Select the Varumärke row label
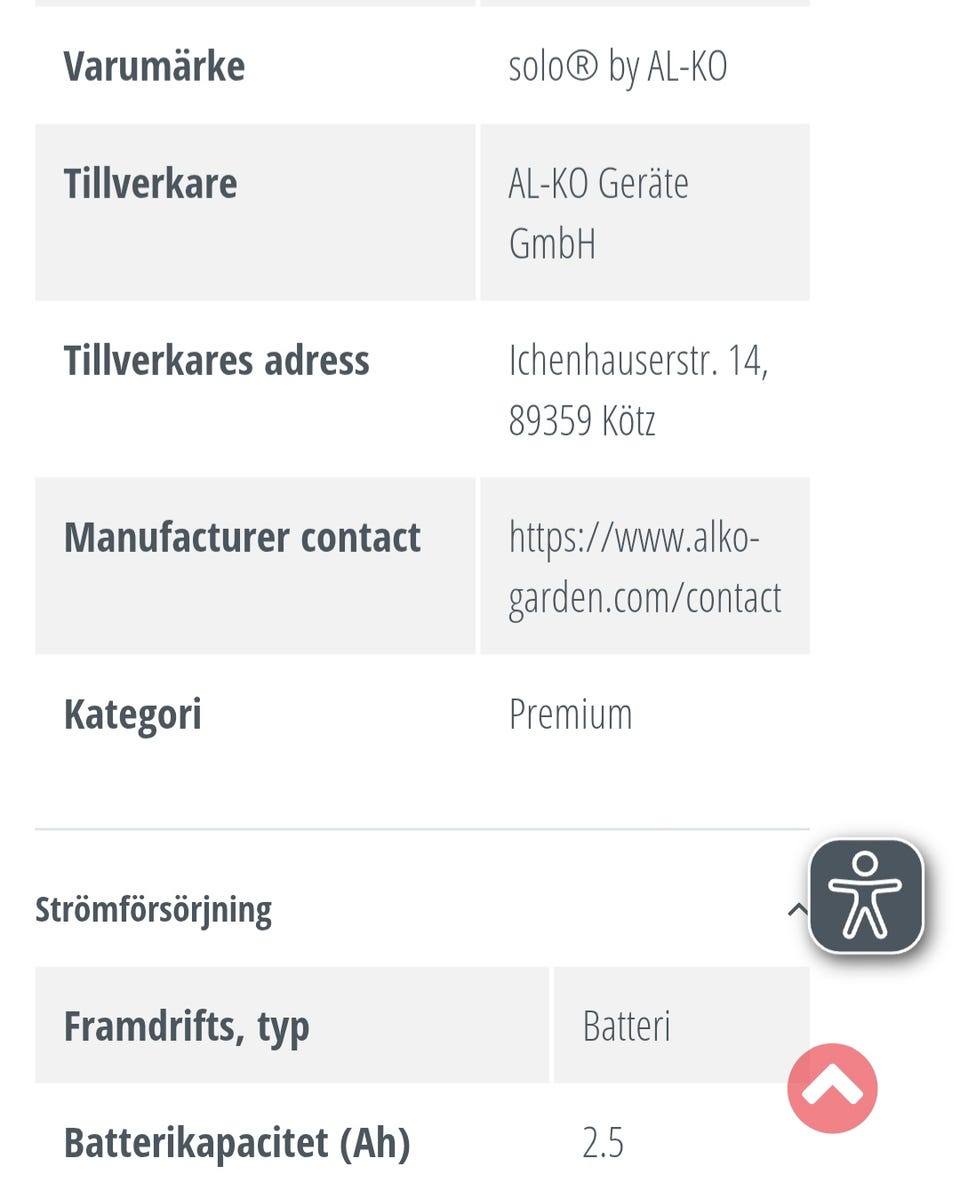 tap(154, 66)
